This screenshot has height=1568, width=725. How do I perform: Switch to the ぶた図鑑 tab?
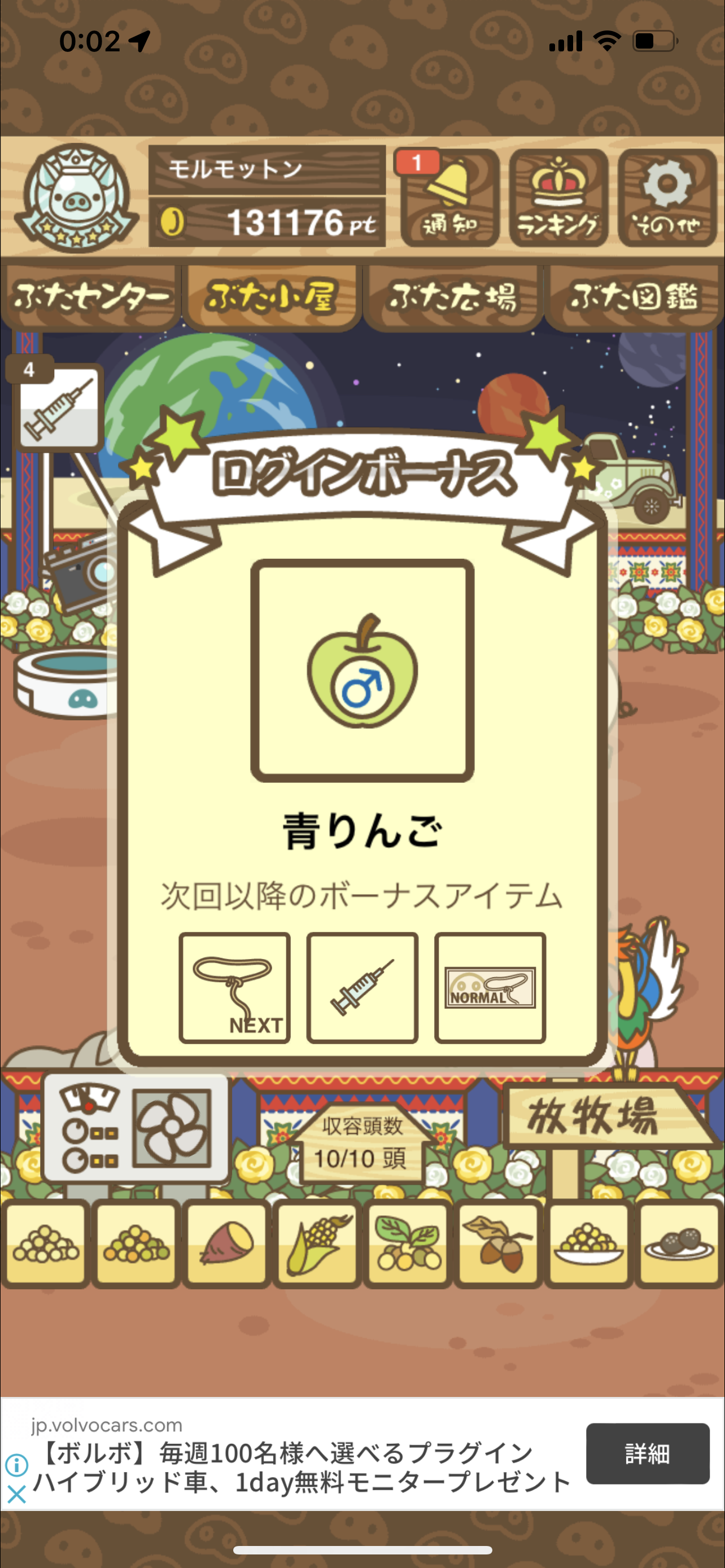[x=634, y=297]
